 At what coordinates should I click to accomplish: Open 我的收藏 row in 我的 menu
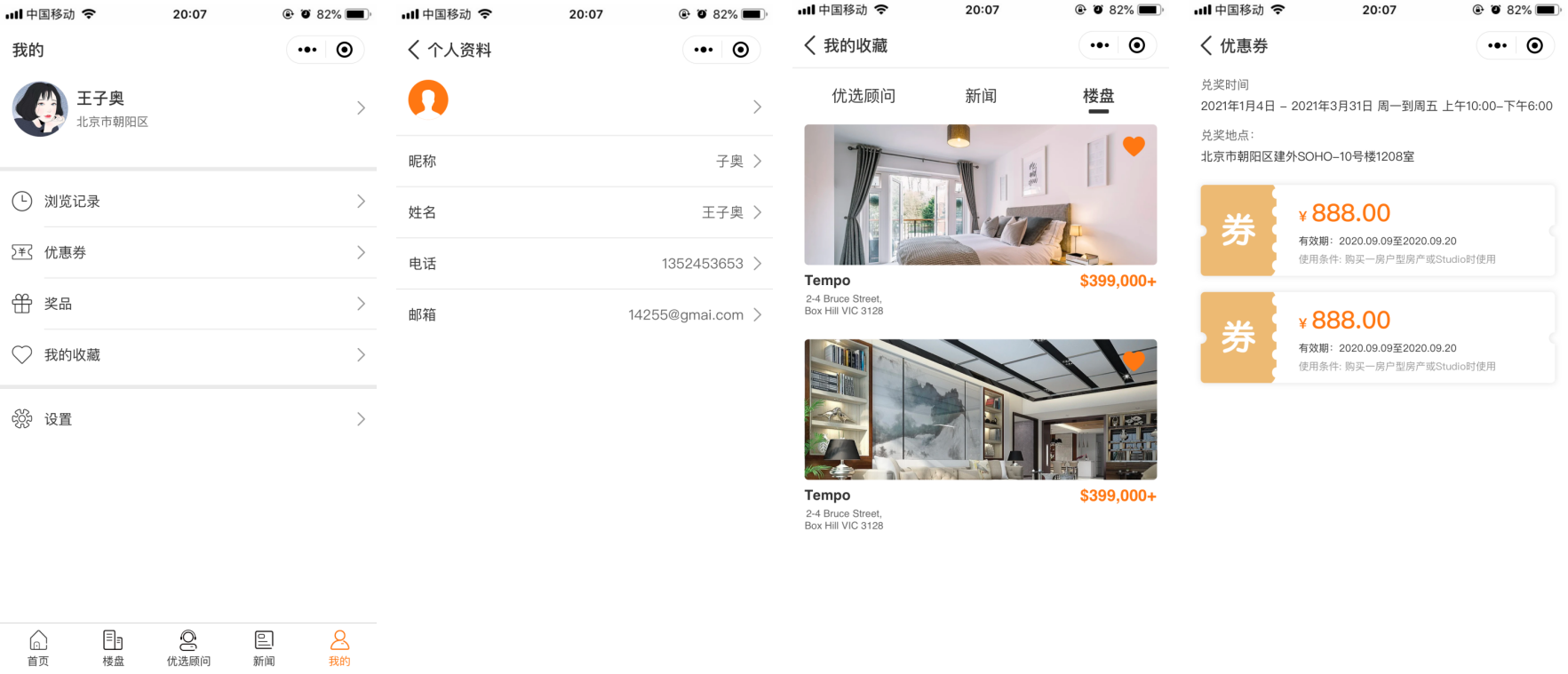click(188, 354)
